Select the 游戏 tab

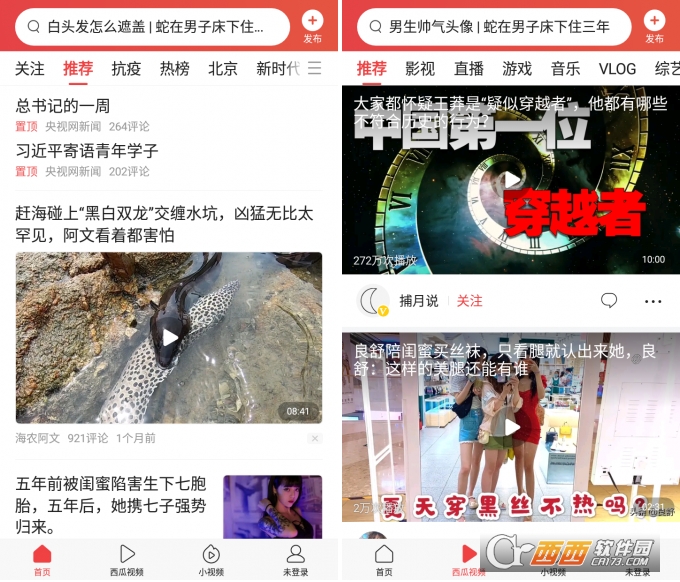(517, 69)
